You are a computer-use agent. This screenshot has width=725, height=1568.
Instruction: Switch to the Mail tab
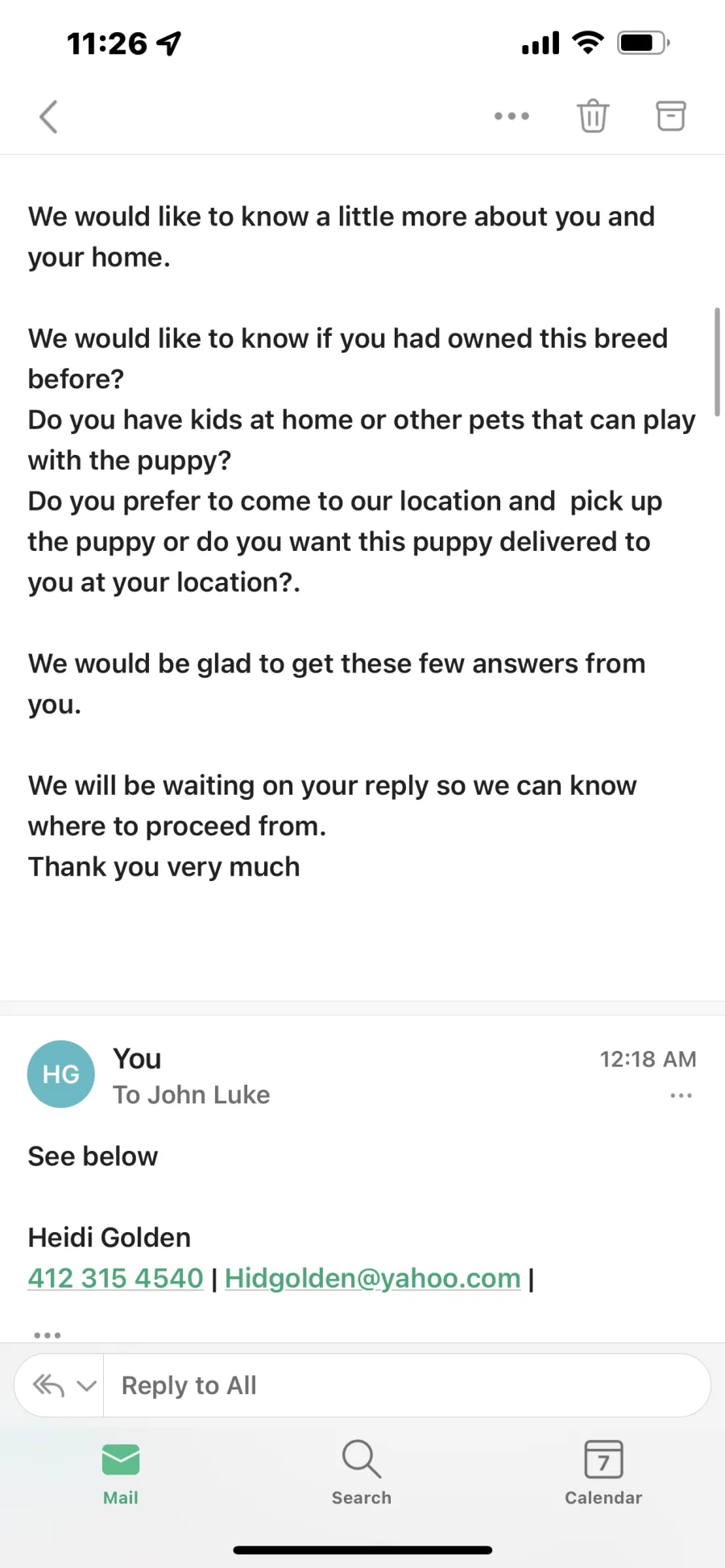click(121, 1474)
